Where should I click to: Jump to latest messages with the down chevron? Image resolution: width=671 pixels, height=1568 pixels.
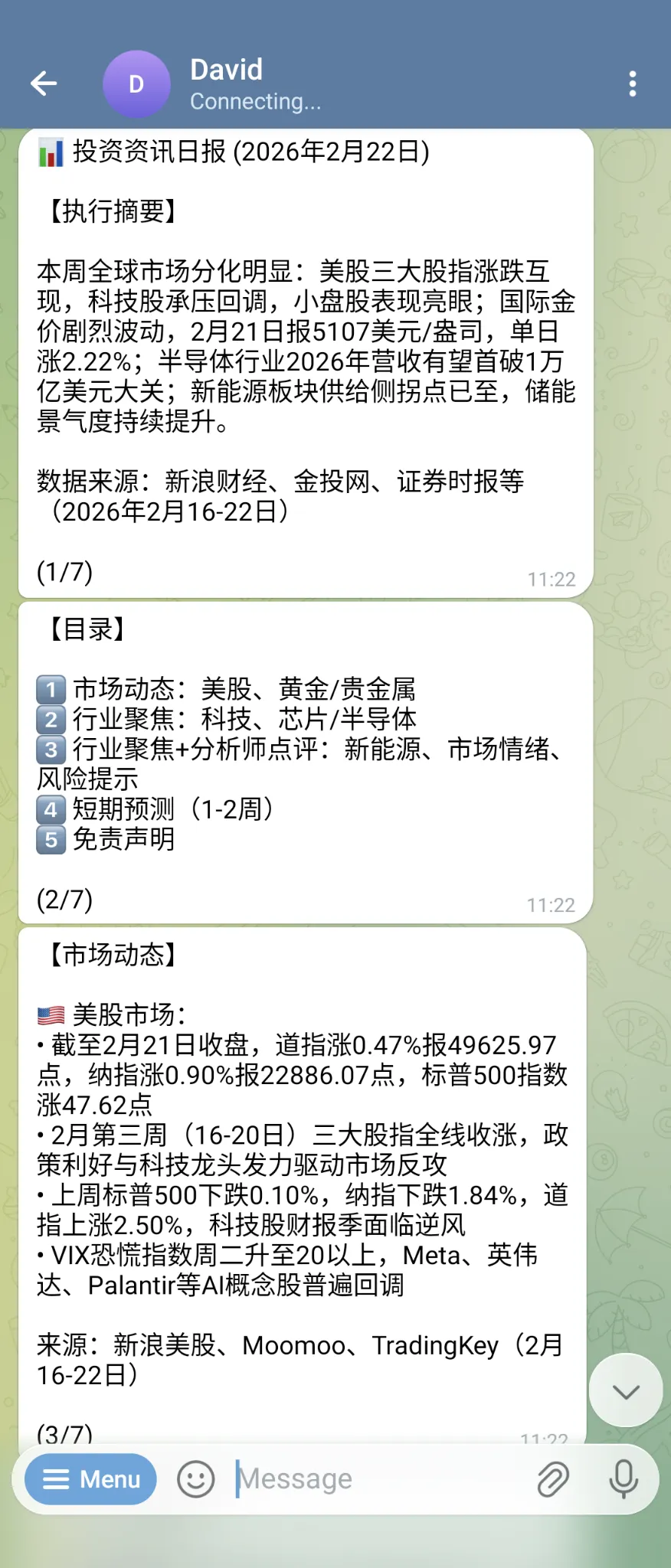point(626,1391)
